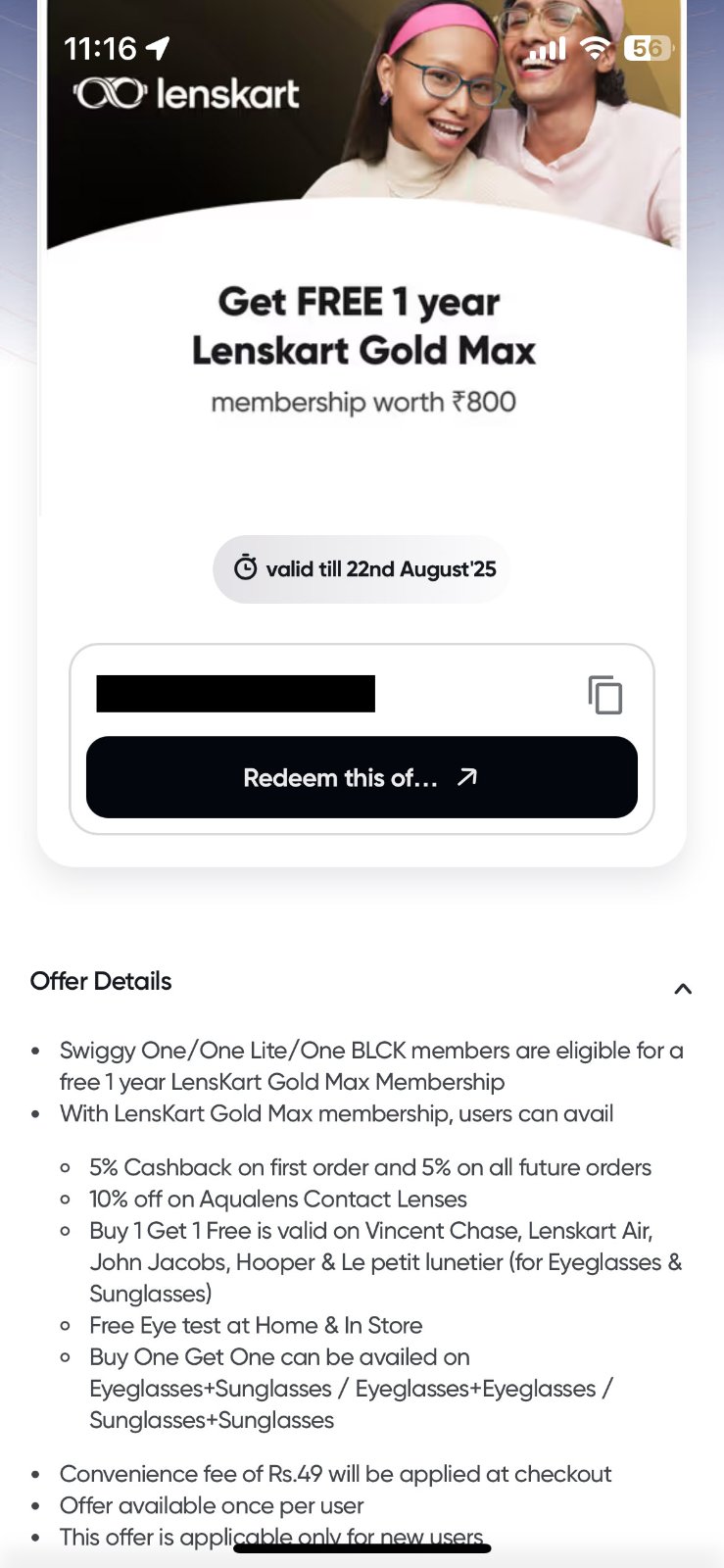Collapse the Offer Details section
Viewport: 724px width, 1568px height.
click(683, 988)
